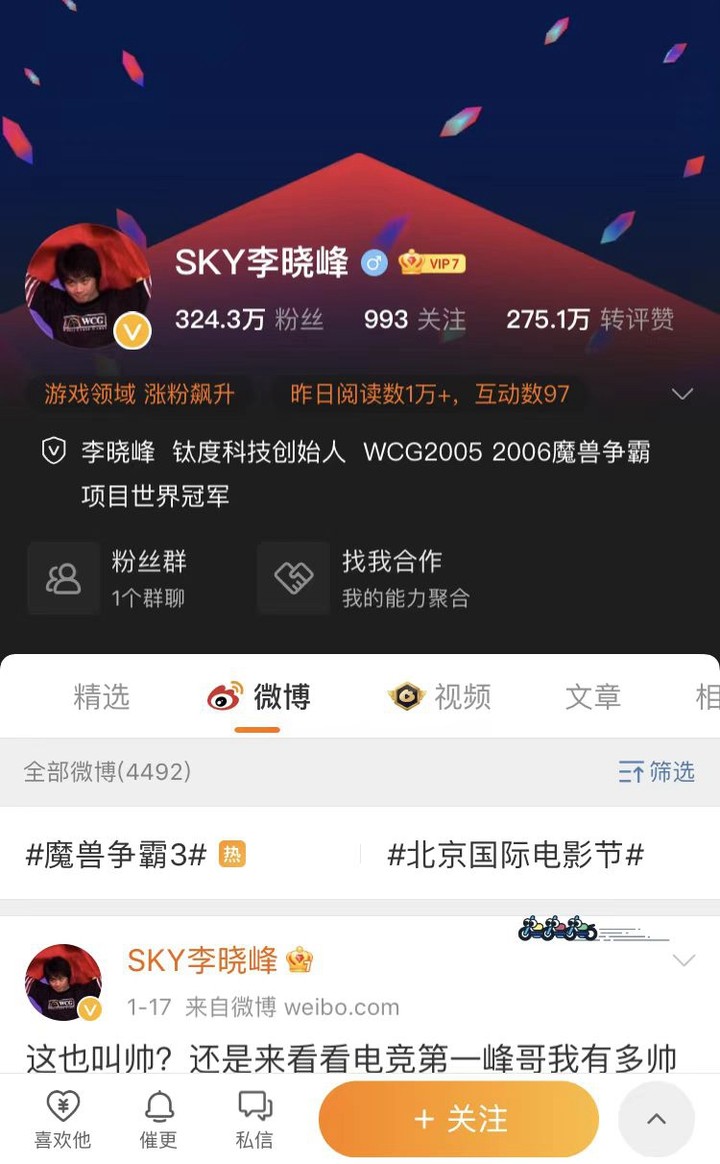The height and width of the screenshot is (1164, 720).
Task: Open the post options chevron on the 1-17 post
Action: coord(684,961)
